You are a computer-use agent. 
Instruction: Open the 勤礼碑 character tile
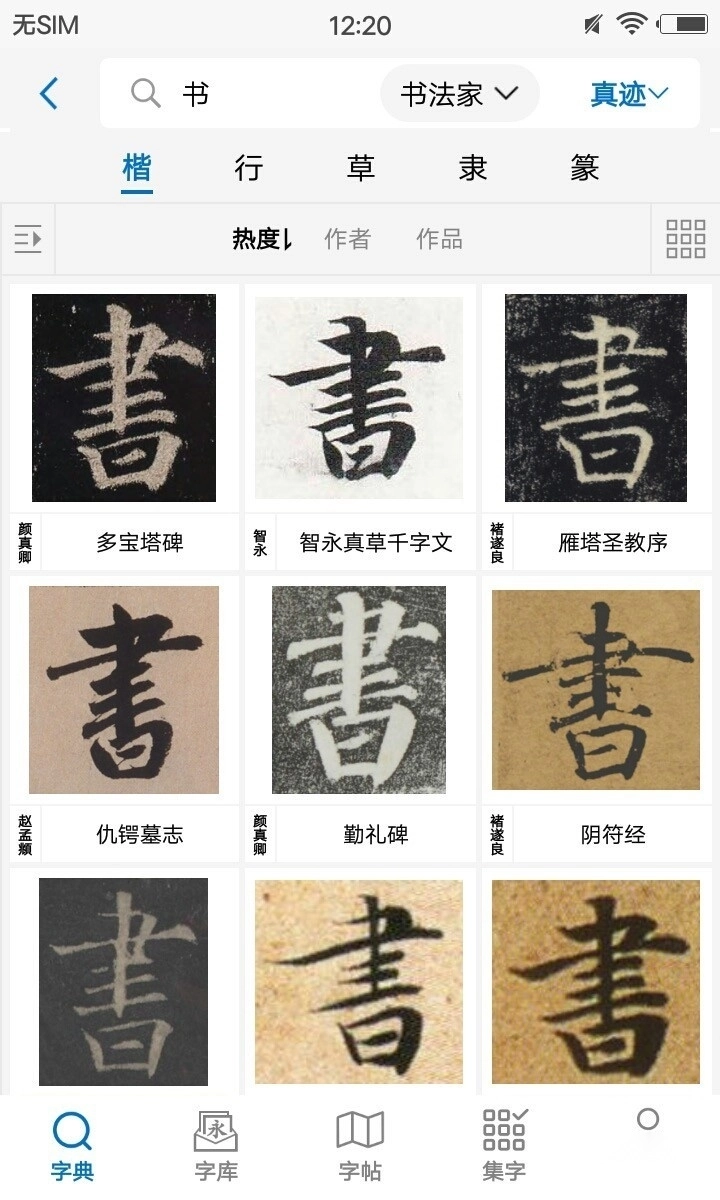[x=359, y=690]
